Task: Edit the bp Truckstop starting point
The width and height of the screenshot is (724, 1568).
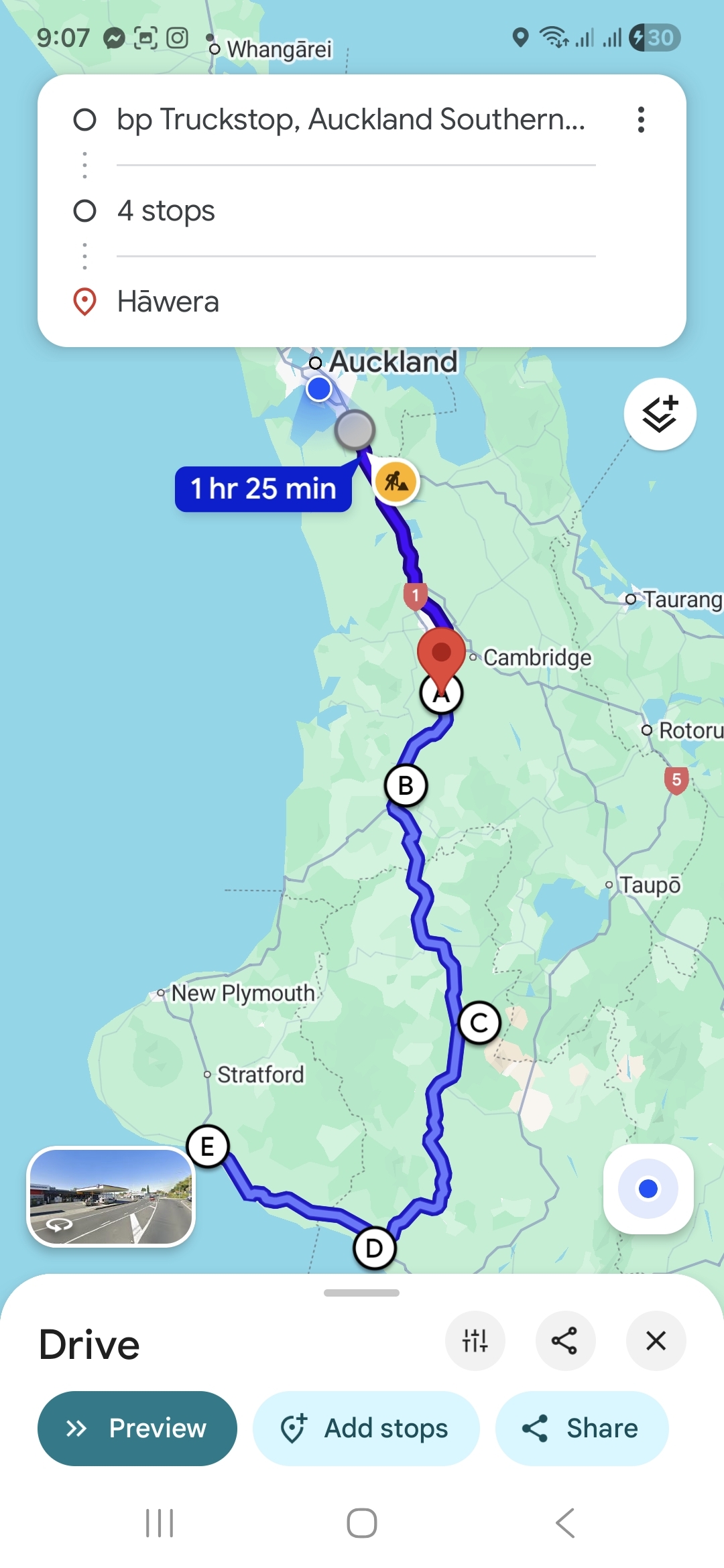Action: tap(351, 120)
